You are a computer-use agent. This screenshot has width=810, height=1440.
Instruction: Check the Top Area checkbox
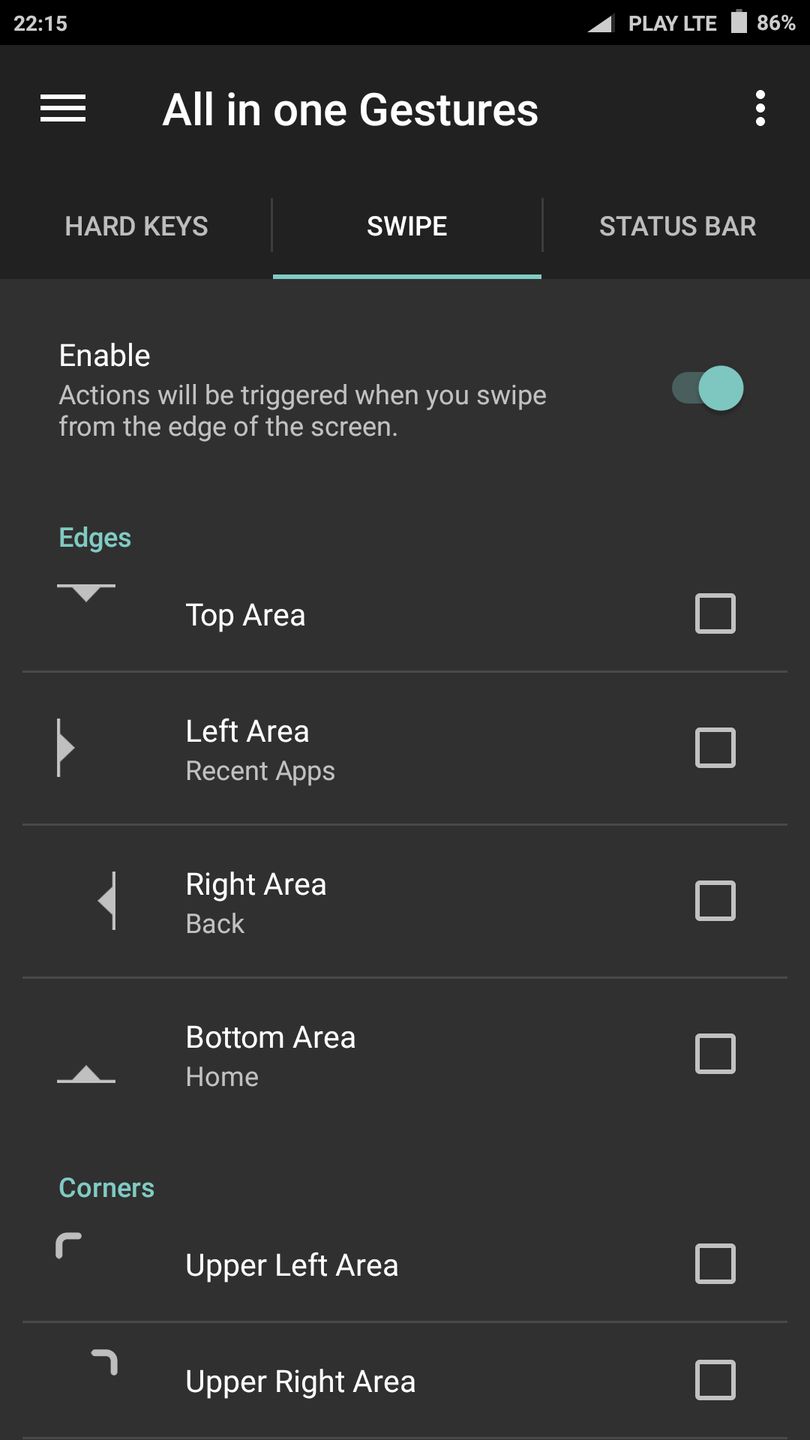(x=715, y=614)
